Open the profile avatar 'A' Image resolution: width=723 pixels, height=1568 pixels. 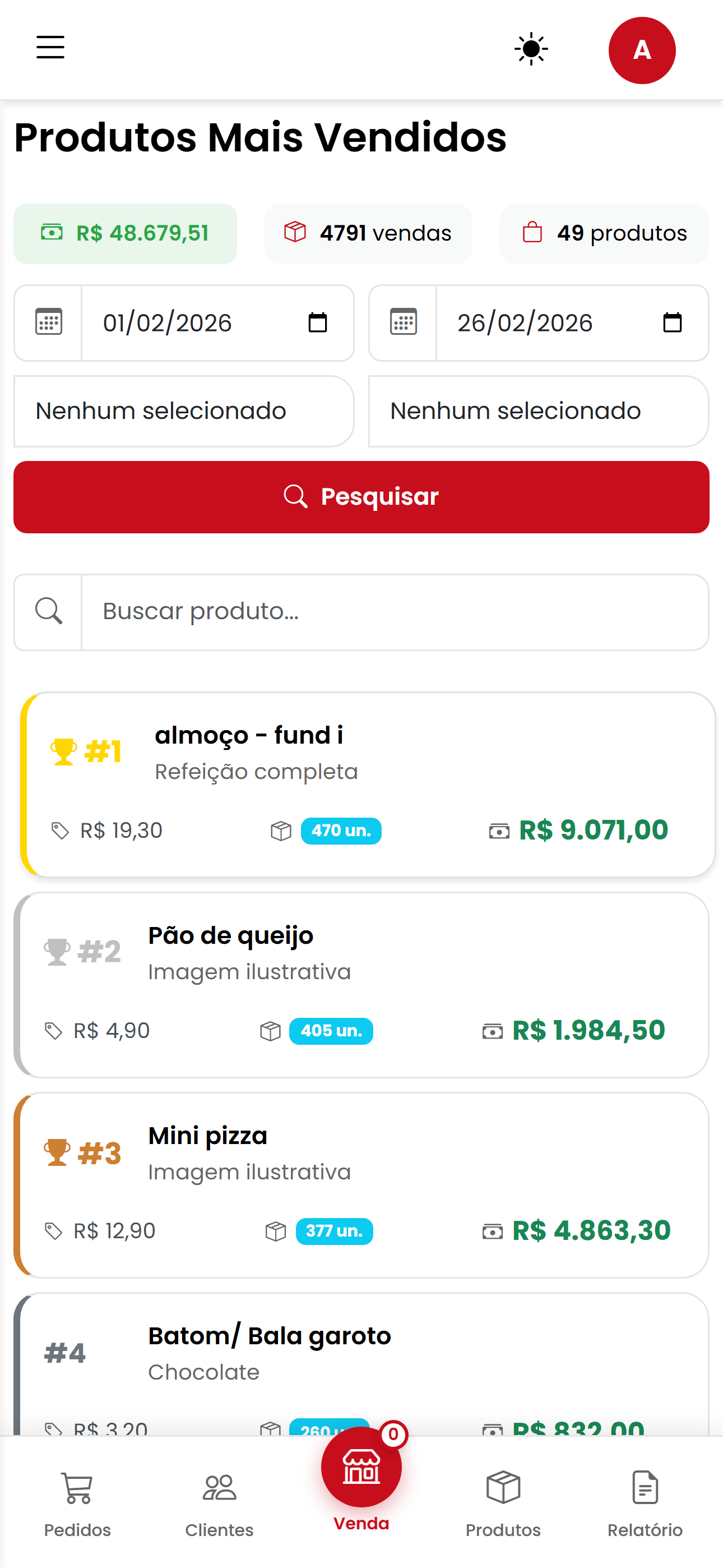642,50
